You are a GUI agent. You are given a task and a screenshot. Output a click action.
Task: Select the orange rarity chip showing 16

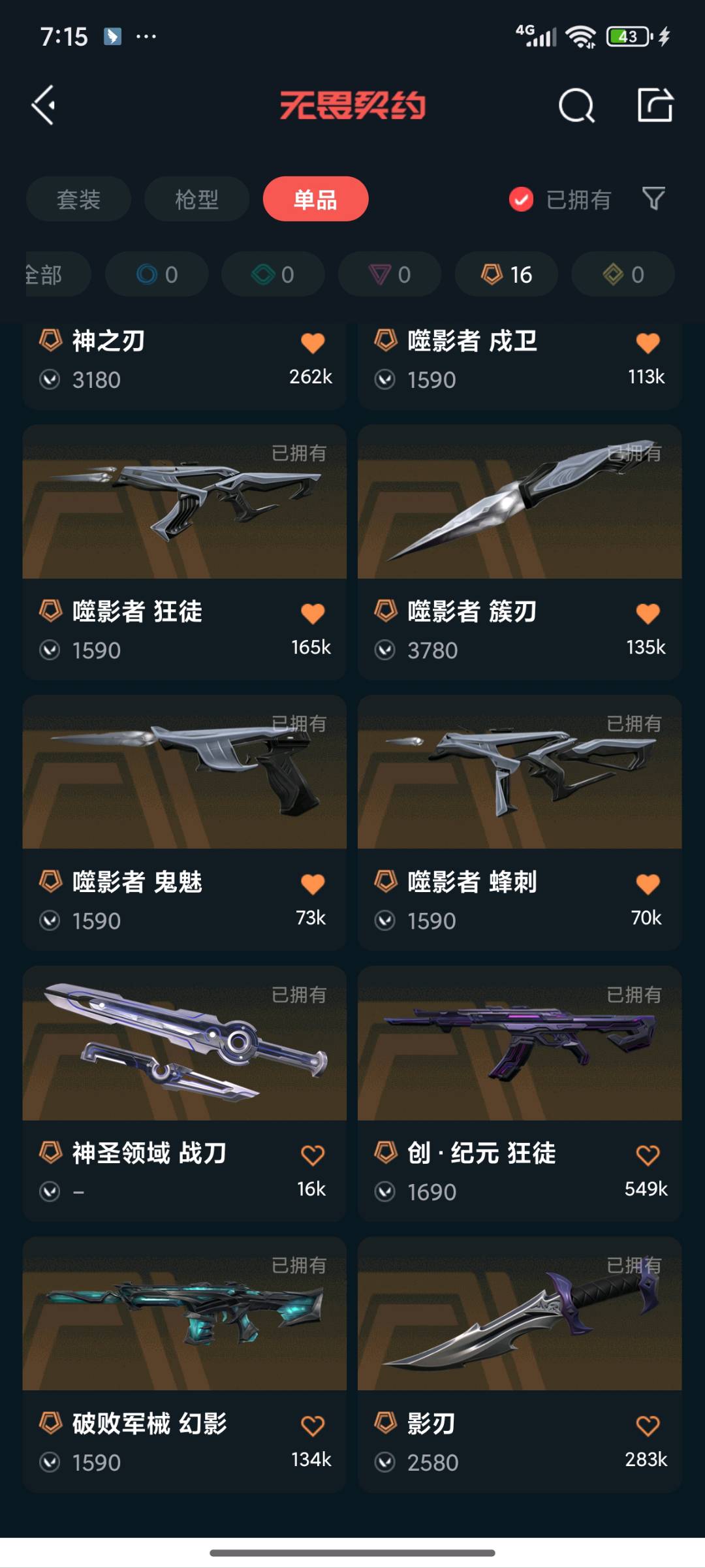(x=507, y=274)
